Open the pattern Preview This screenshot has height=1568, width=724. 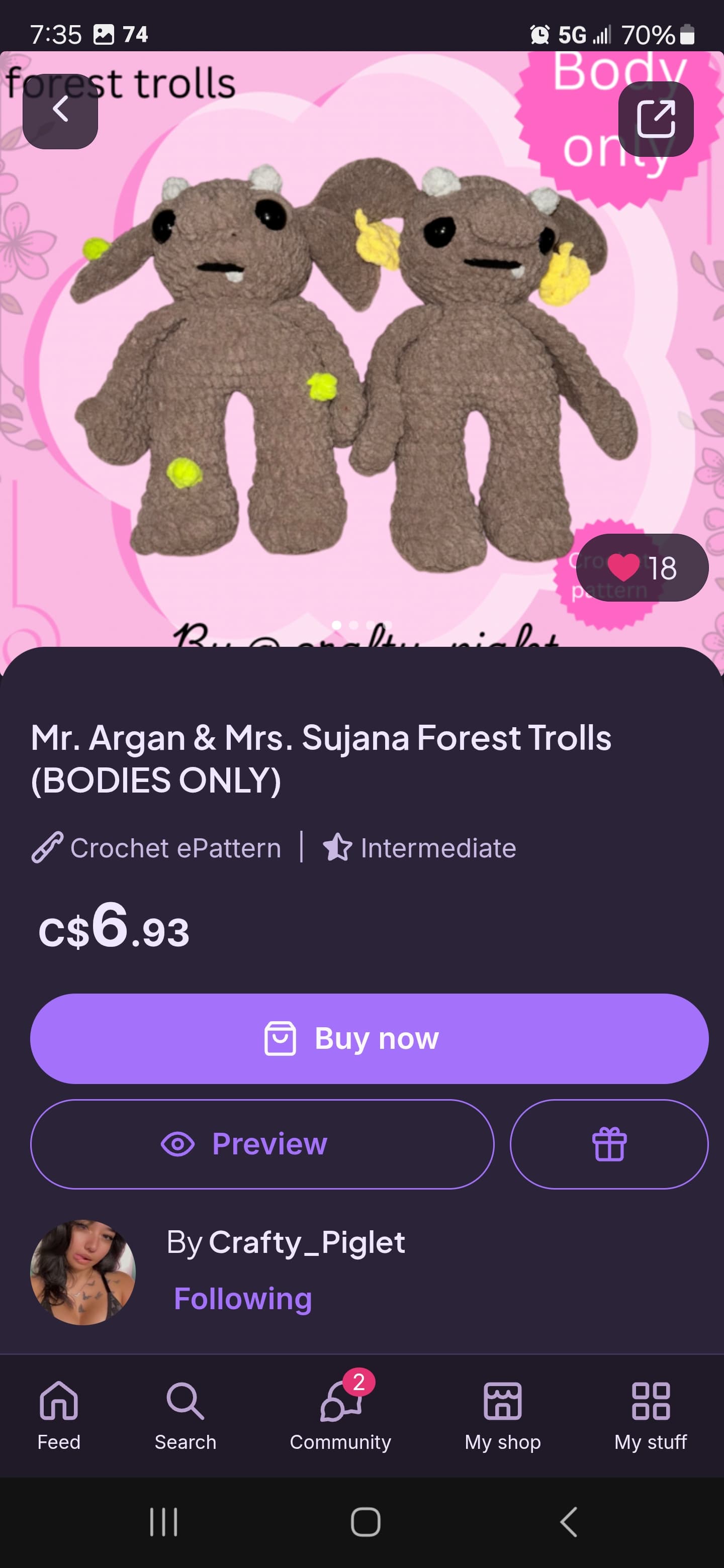tap(262, 1144)
